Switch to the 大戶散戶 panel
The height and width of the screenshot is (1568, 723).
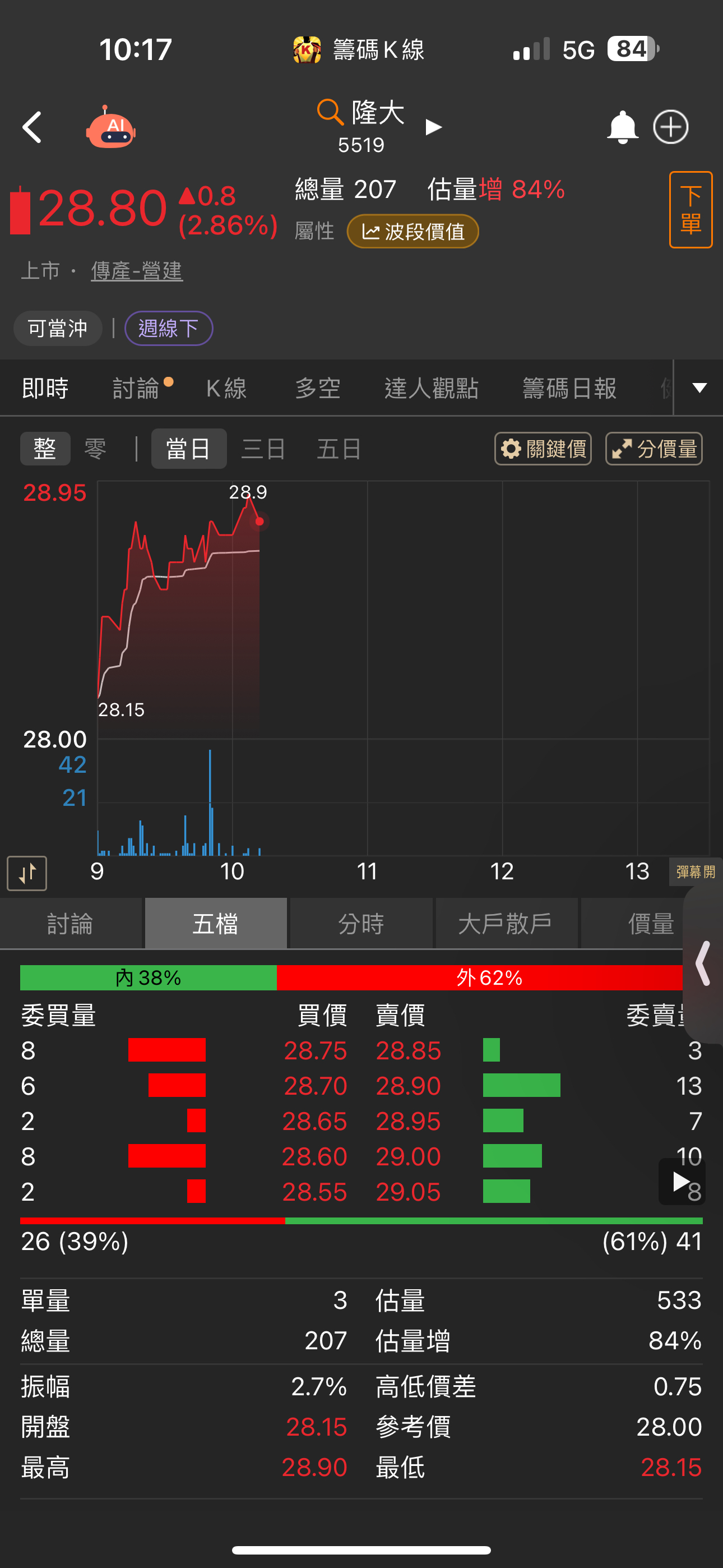click(x=506, y=924)
